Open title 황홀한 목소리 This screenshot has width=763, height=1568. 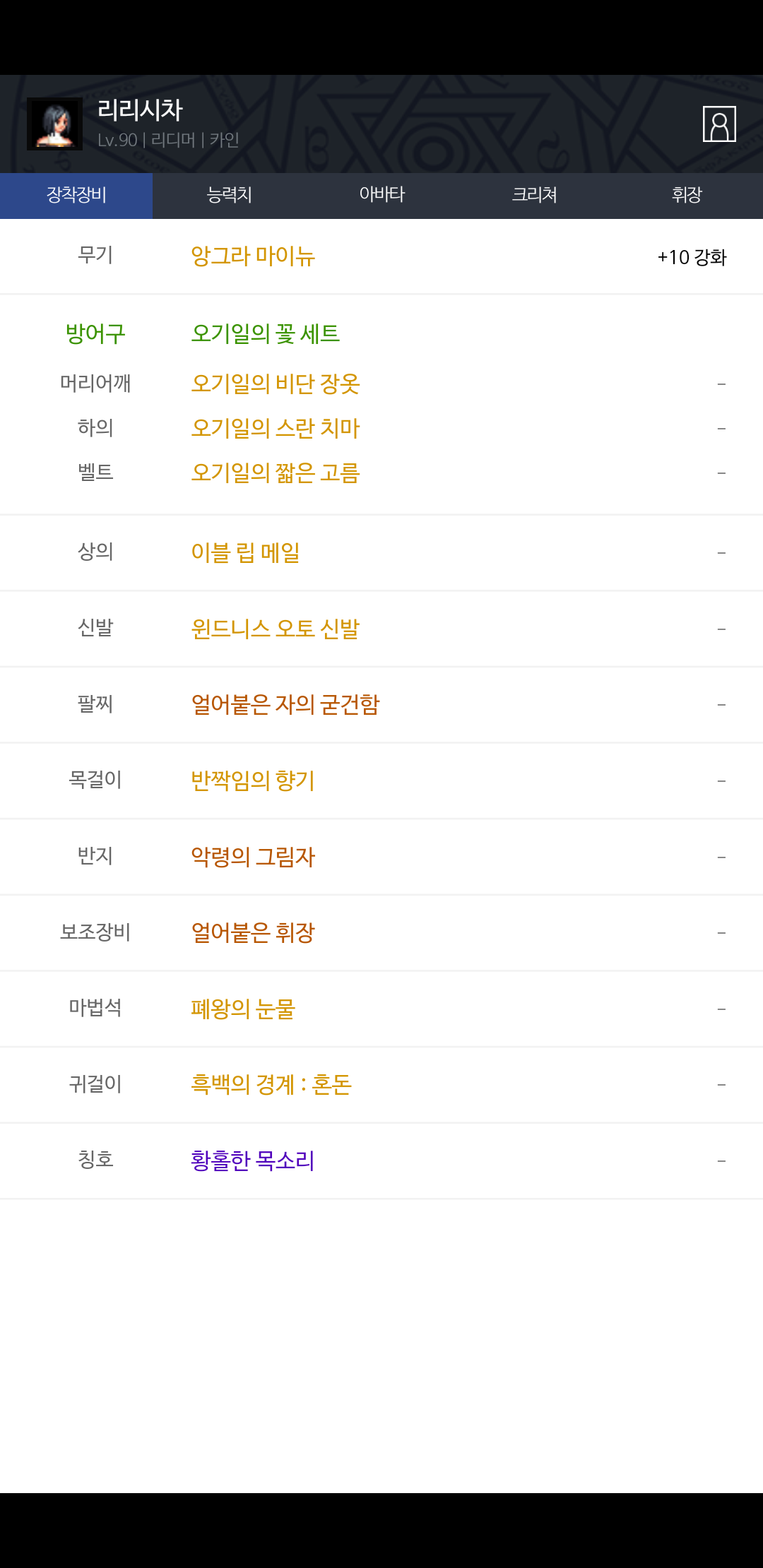pyautogui.click(x=253, y=1160)
